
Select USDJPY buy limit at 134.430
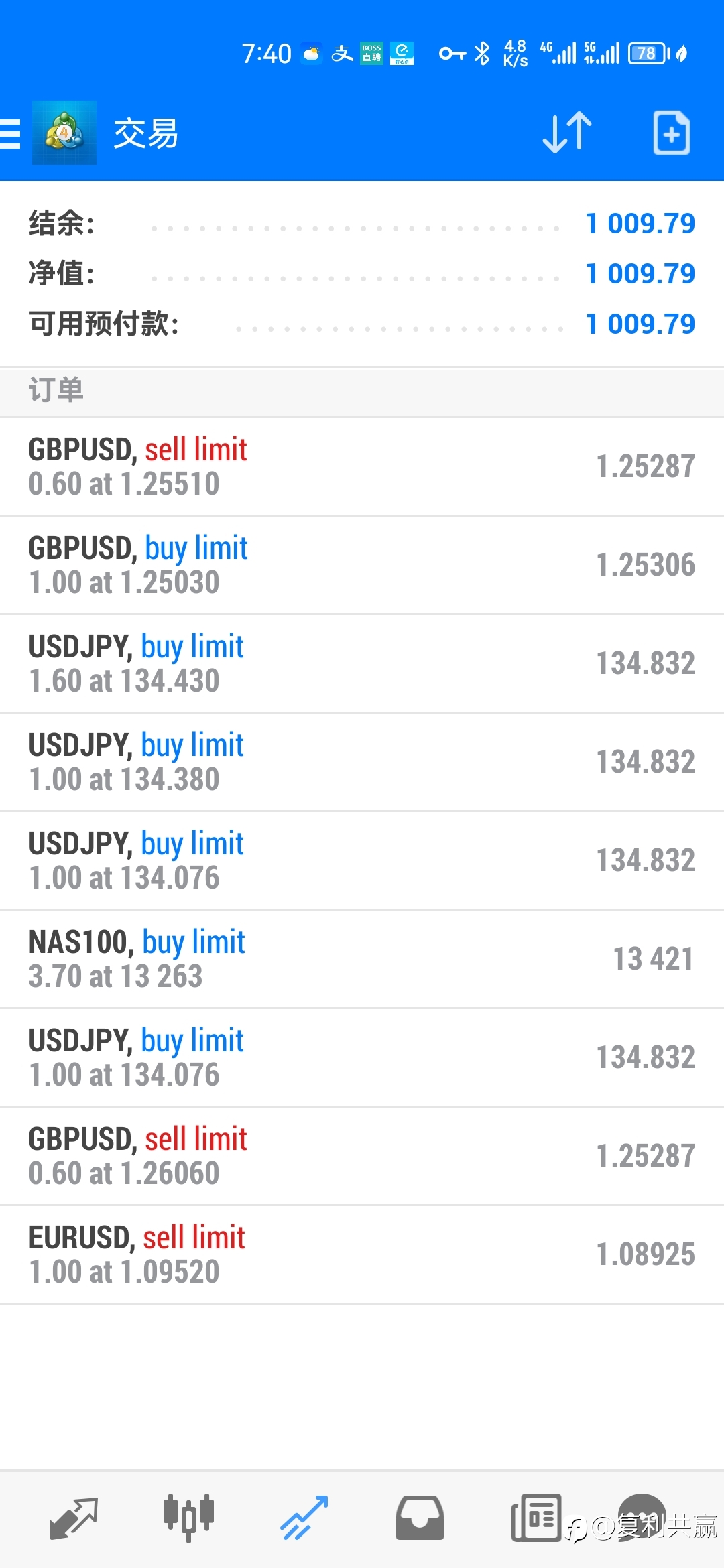coord(362,663)
